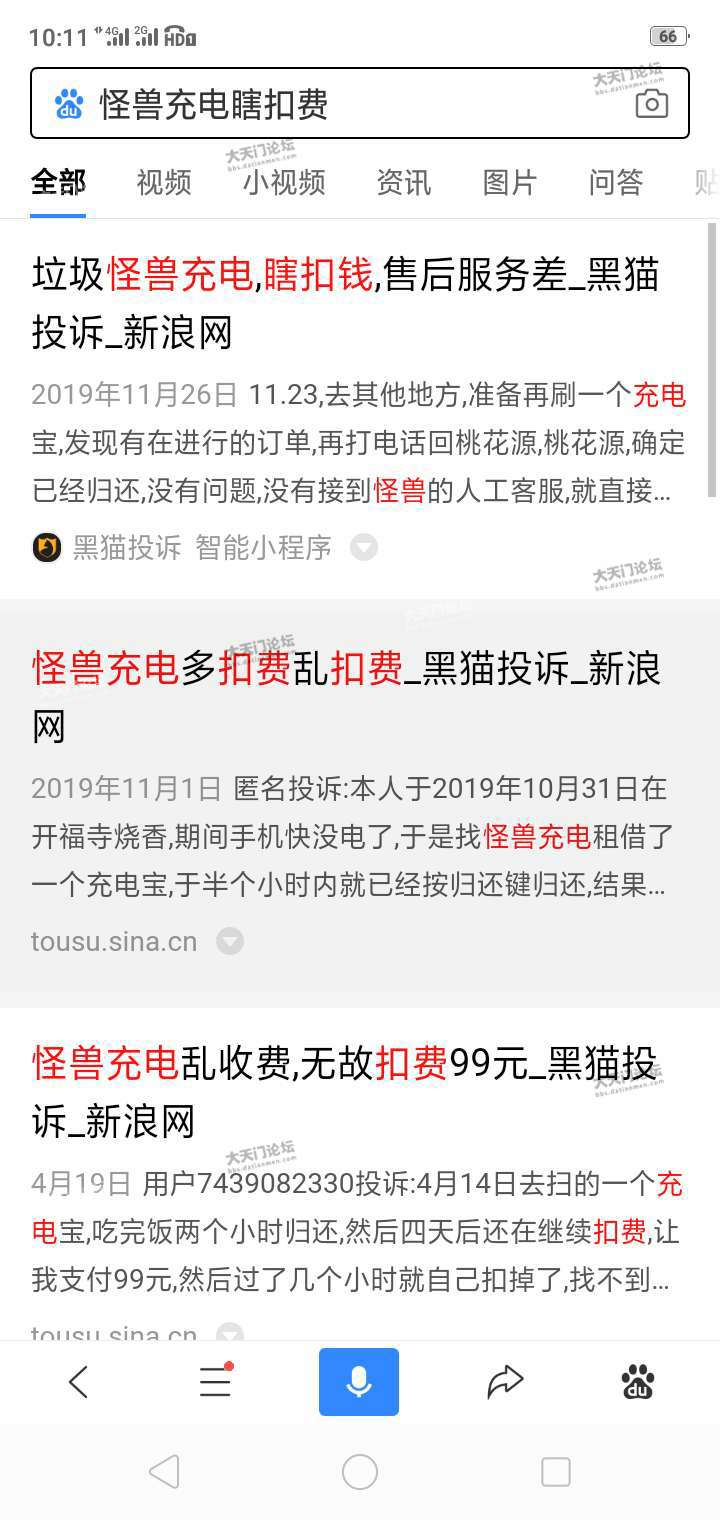The width and height of the screenshot is (720, 1520).
Task: Tap the system home button
Action: (x=359, y=1472)
